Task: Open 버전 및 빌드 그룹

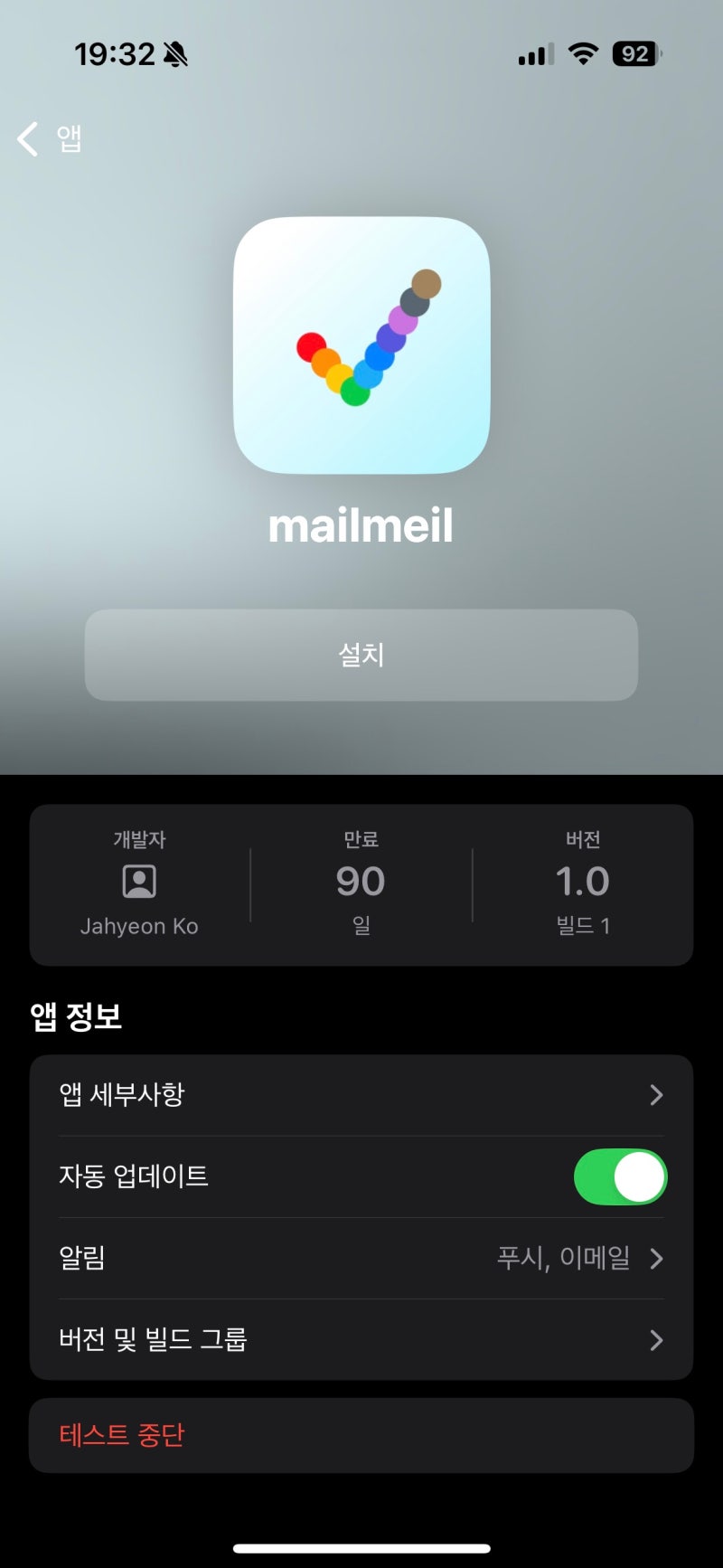Action: click(x=361, y=1339)
